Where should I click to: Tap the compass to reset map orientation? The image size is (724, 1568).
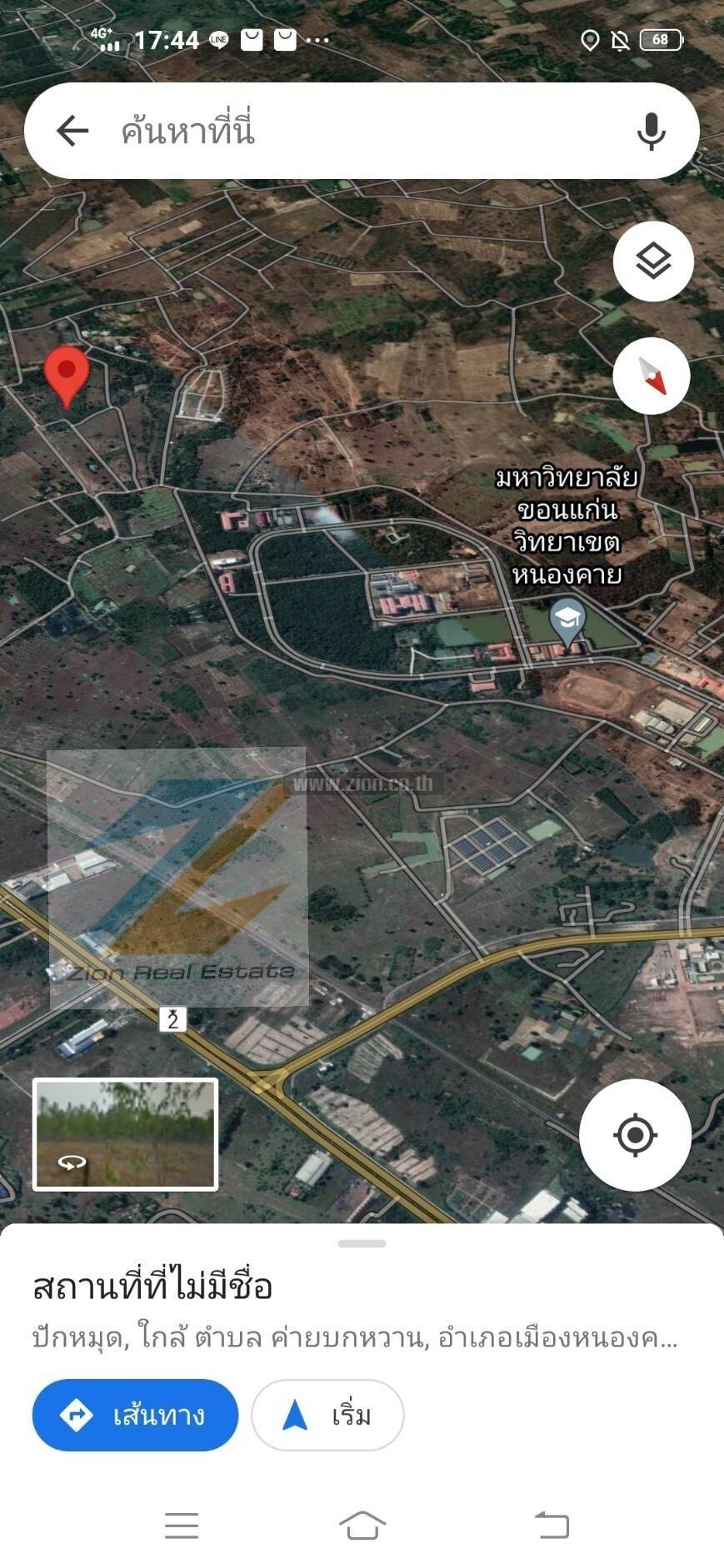[x=652, y=376]
